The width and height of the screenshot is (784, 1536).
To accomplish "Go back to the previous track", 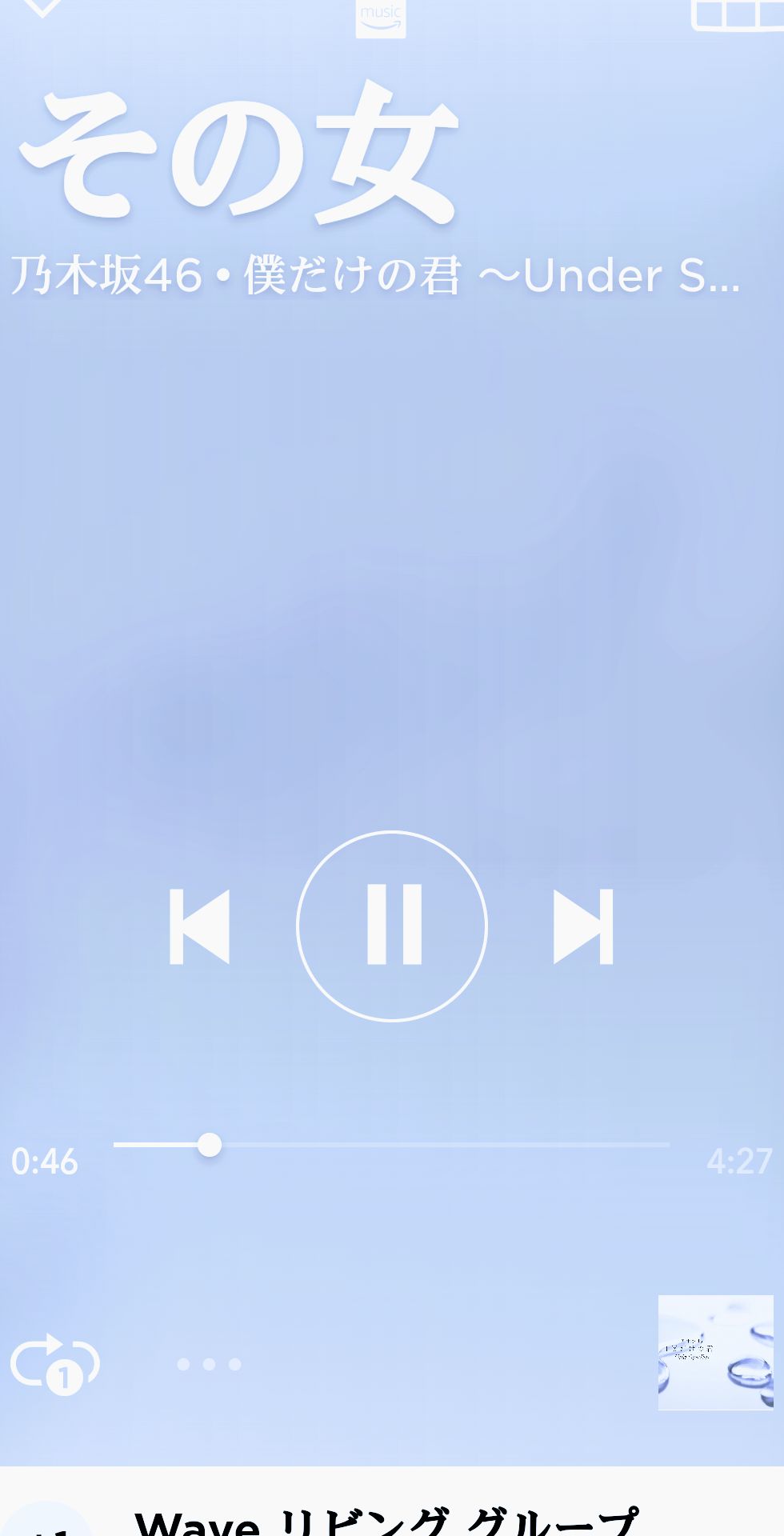I will coord(200,926).
